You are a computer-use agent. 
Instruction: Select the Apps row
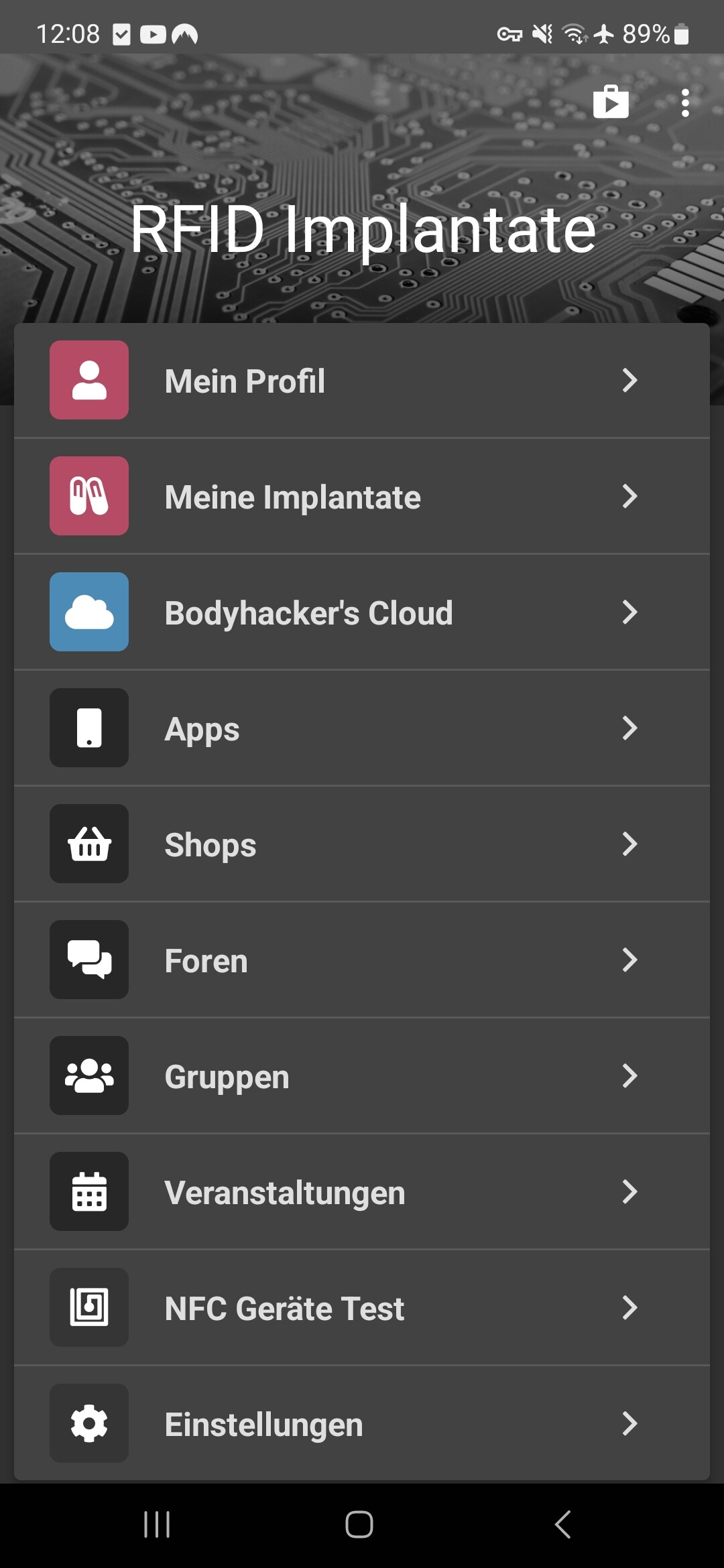tap(362, 728)
